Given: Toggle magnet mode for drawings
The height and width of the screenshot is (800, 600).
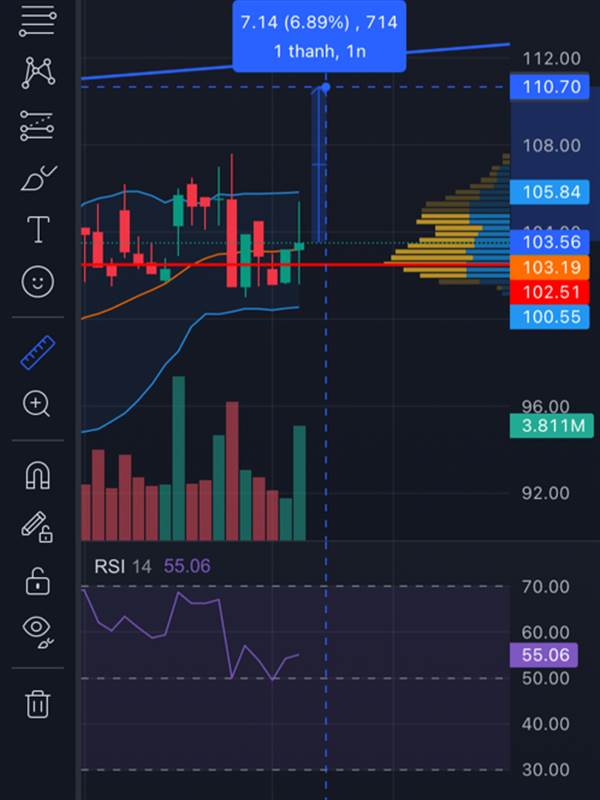Looking at the screenshot, I should click(37, 475).
